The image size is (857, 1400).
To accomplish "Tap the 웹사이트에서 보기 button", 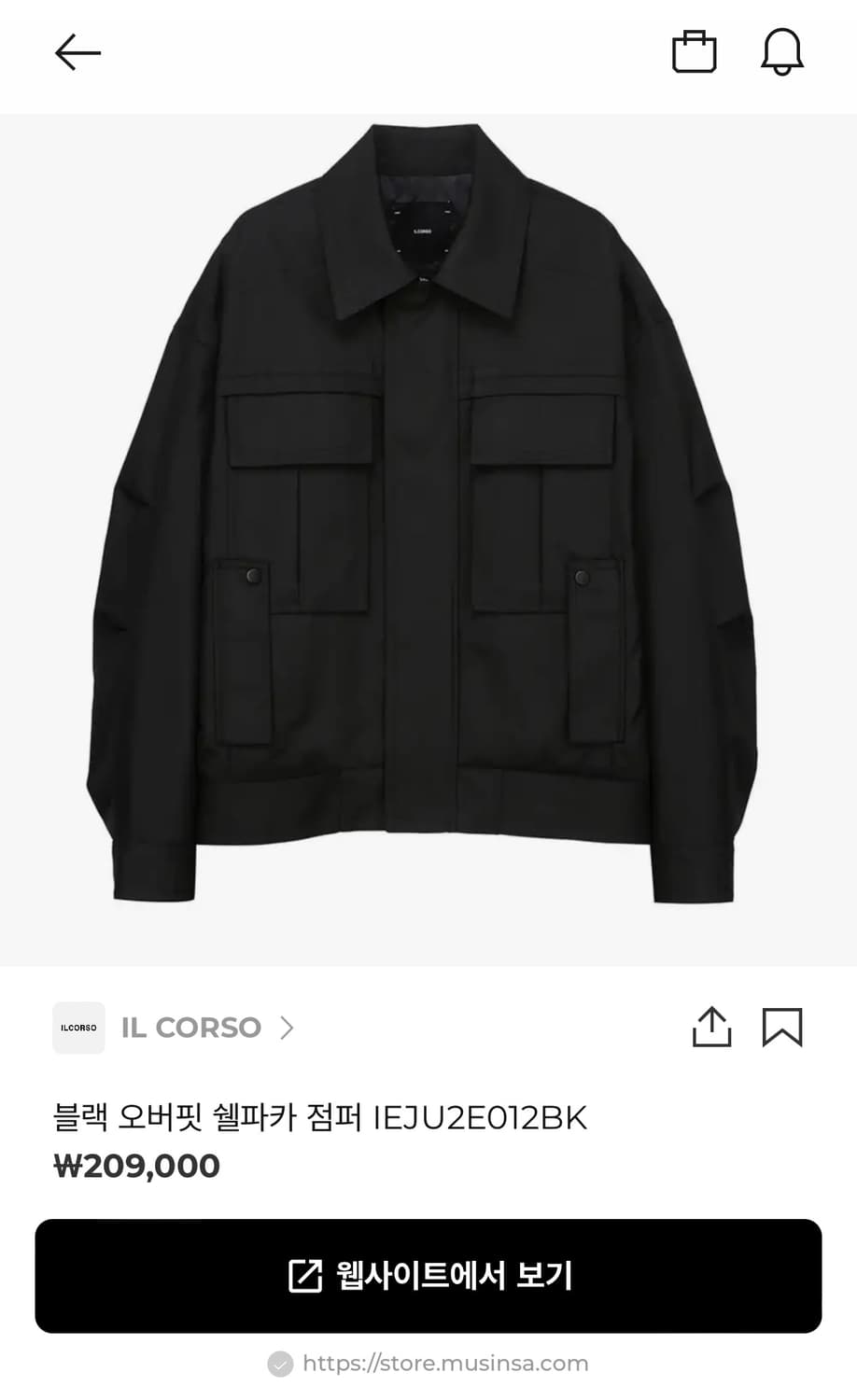I will (x=428, y=1276).
